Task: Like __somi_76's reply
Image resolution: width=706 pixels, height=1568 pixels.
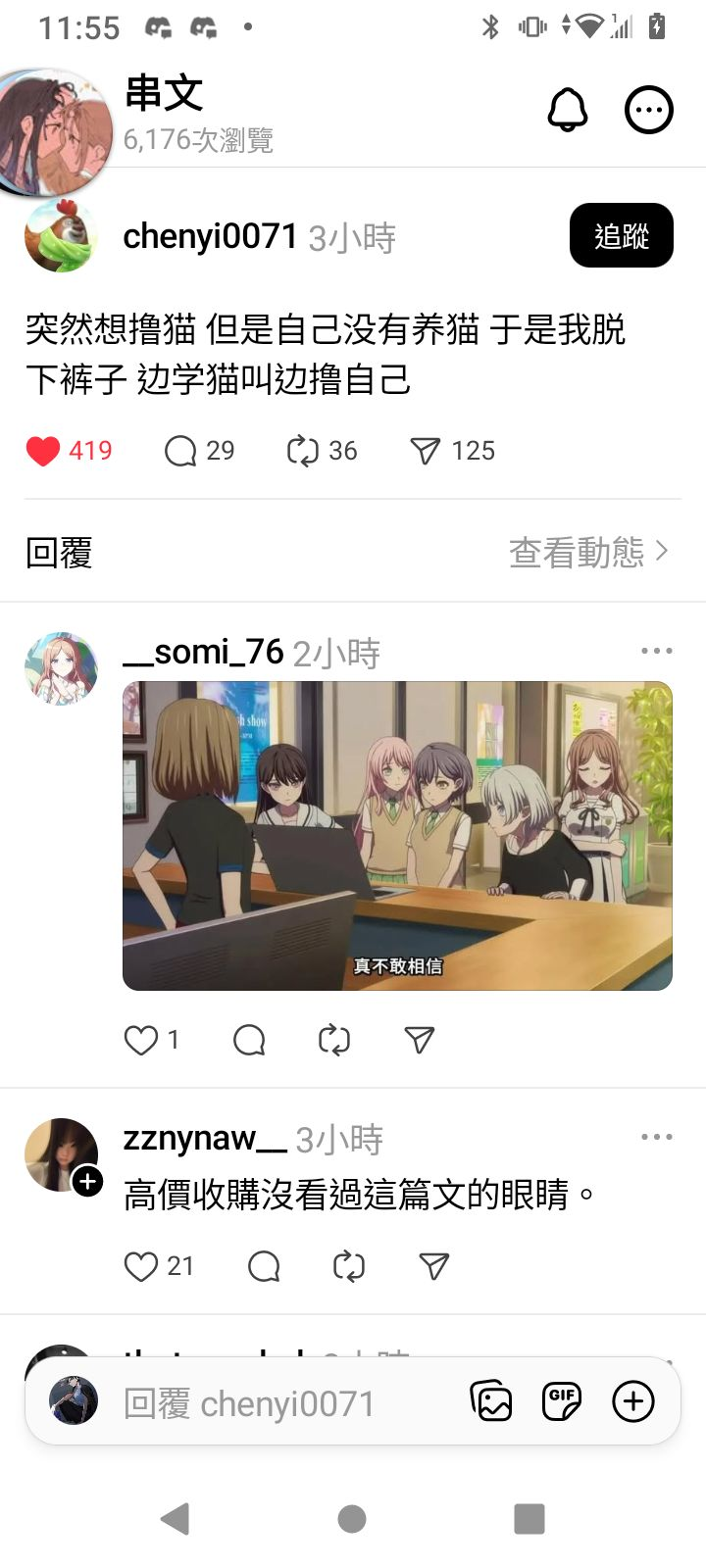Action: [x=141, y=1040]
